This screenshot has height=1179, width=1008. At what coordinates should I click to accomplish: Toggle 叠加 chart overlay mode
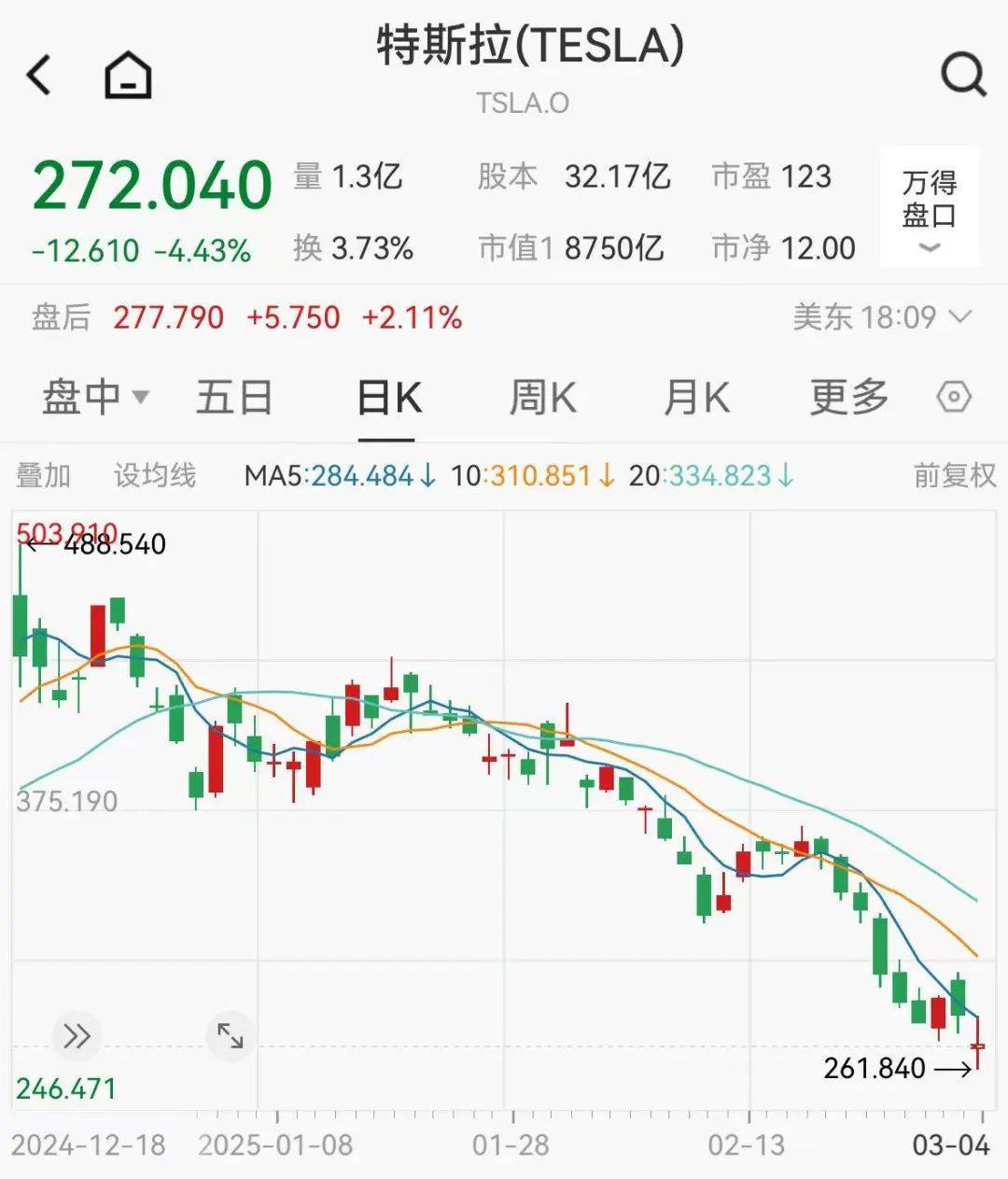[45, 475]
